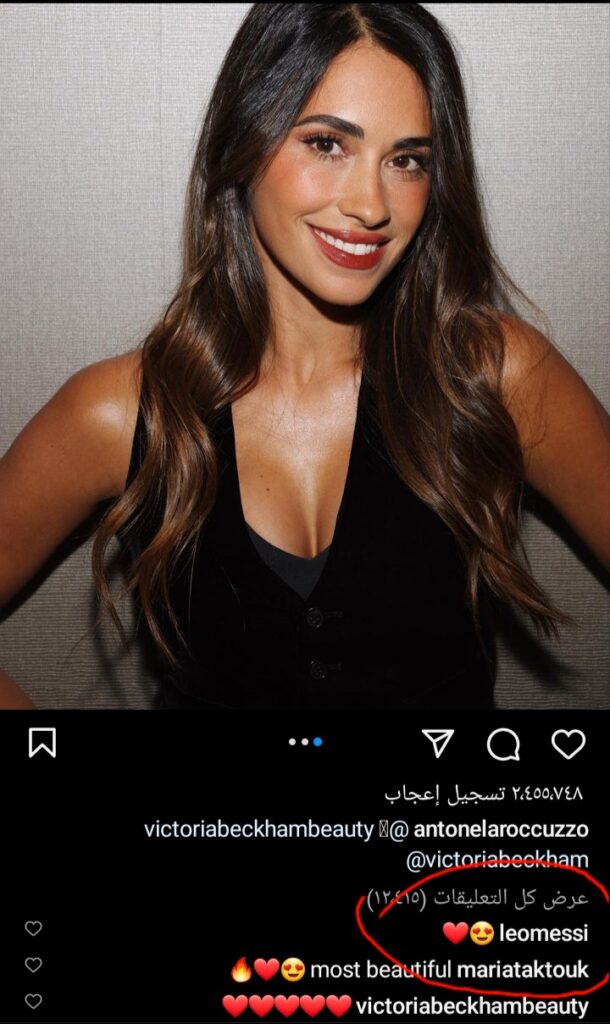Save this post with the bookmark icon
Screen dimensions: 610x1024
[42, 743]
